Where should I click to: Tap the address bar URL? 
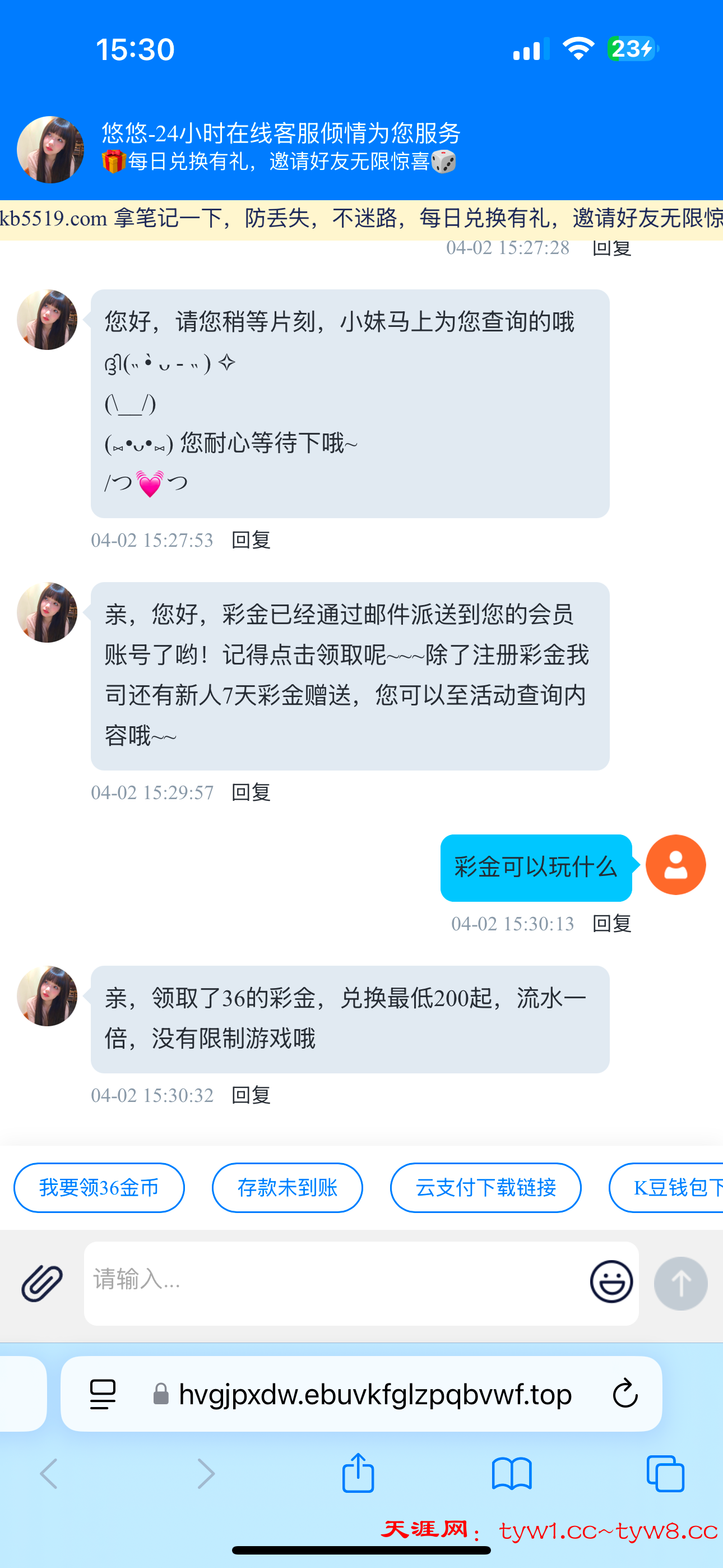375,1394
